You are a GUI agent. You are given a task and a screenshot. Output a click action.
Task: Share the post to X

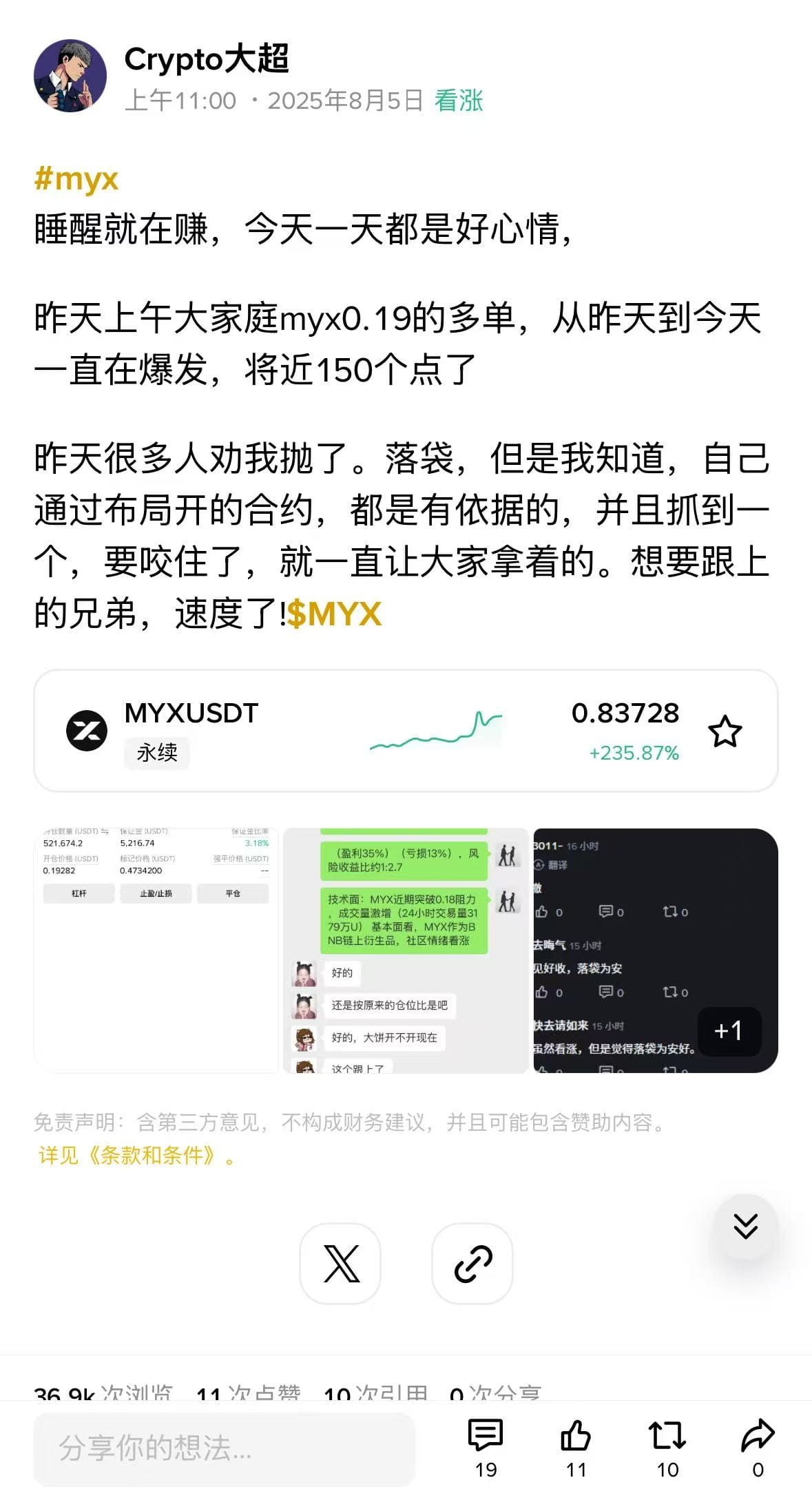(340, 1264)
